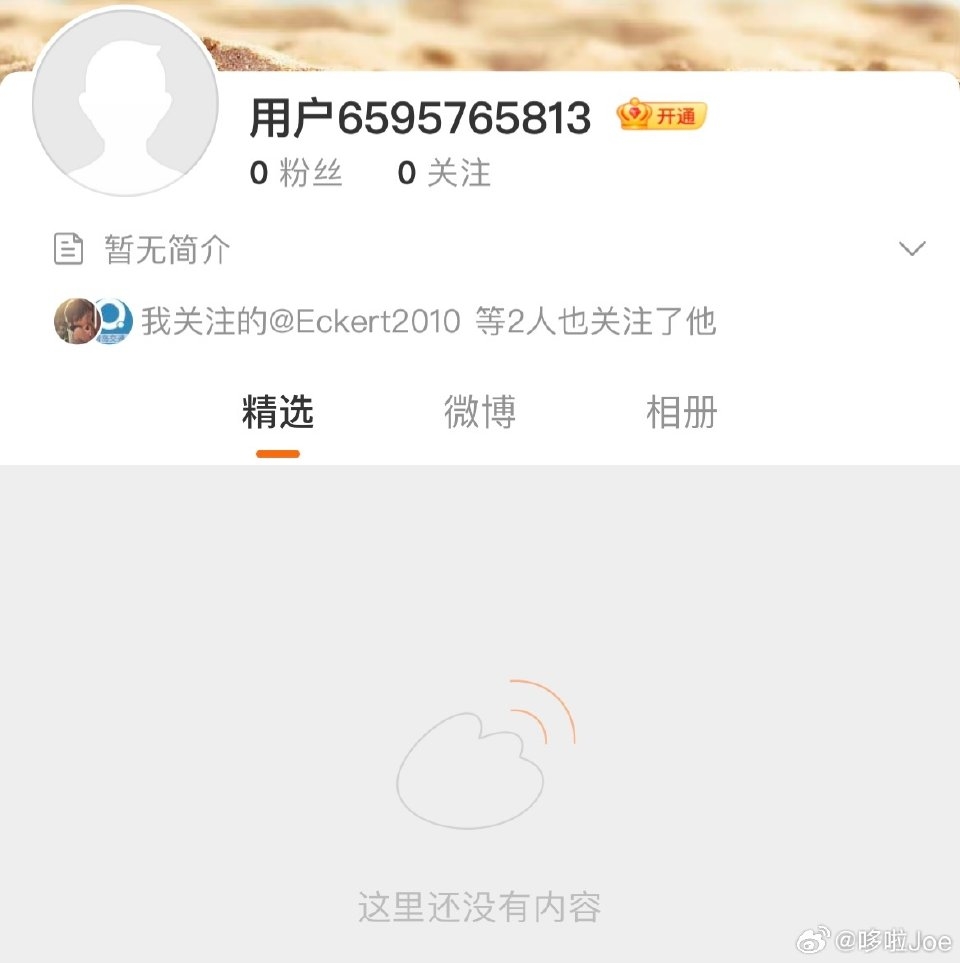
Task: View the 关注 following list
Action: (445, 174)
